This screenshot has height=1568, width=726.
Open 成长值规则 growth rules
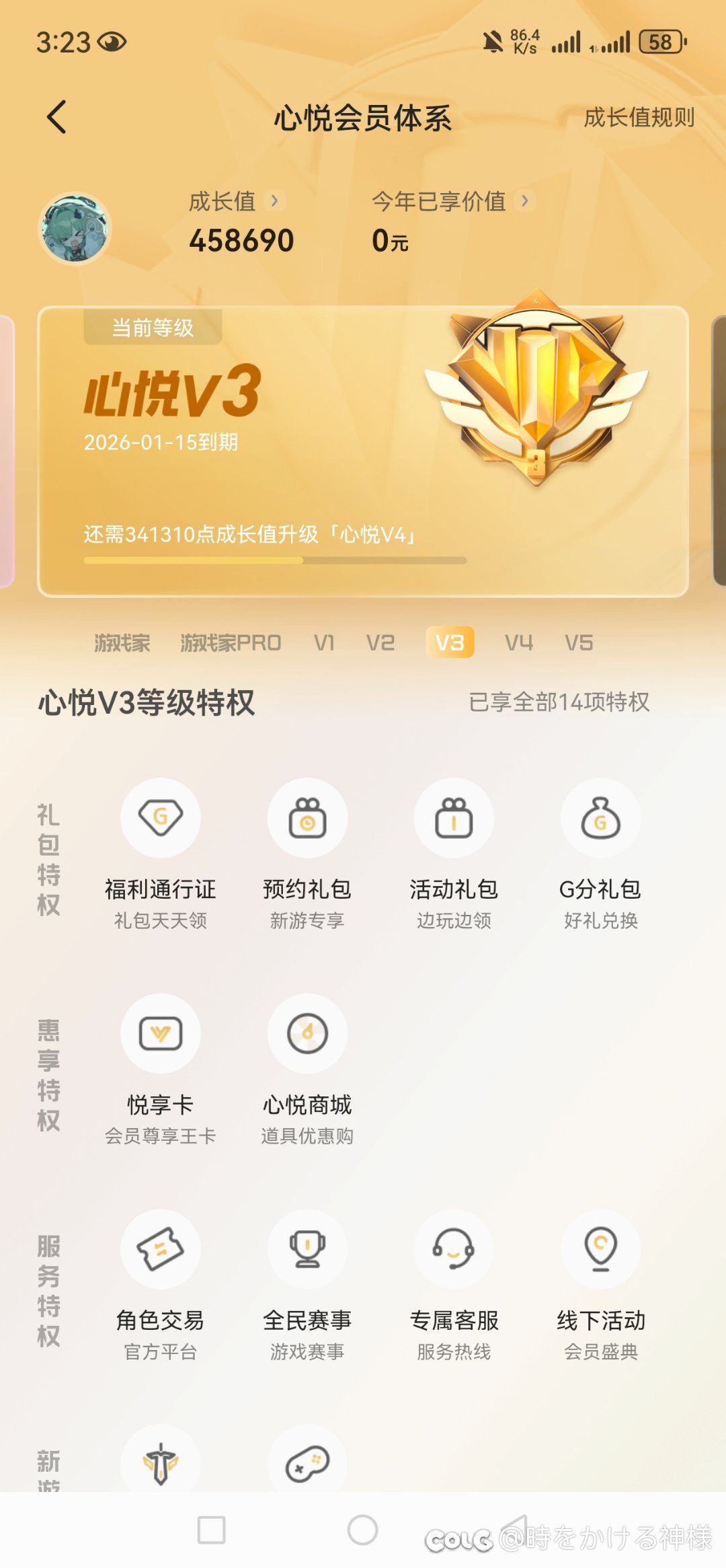(638, 118)
